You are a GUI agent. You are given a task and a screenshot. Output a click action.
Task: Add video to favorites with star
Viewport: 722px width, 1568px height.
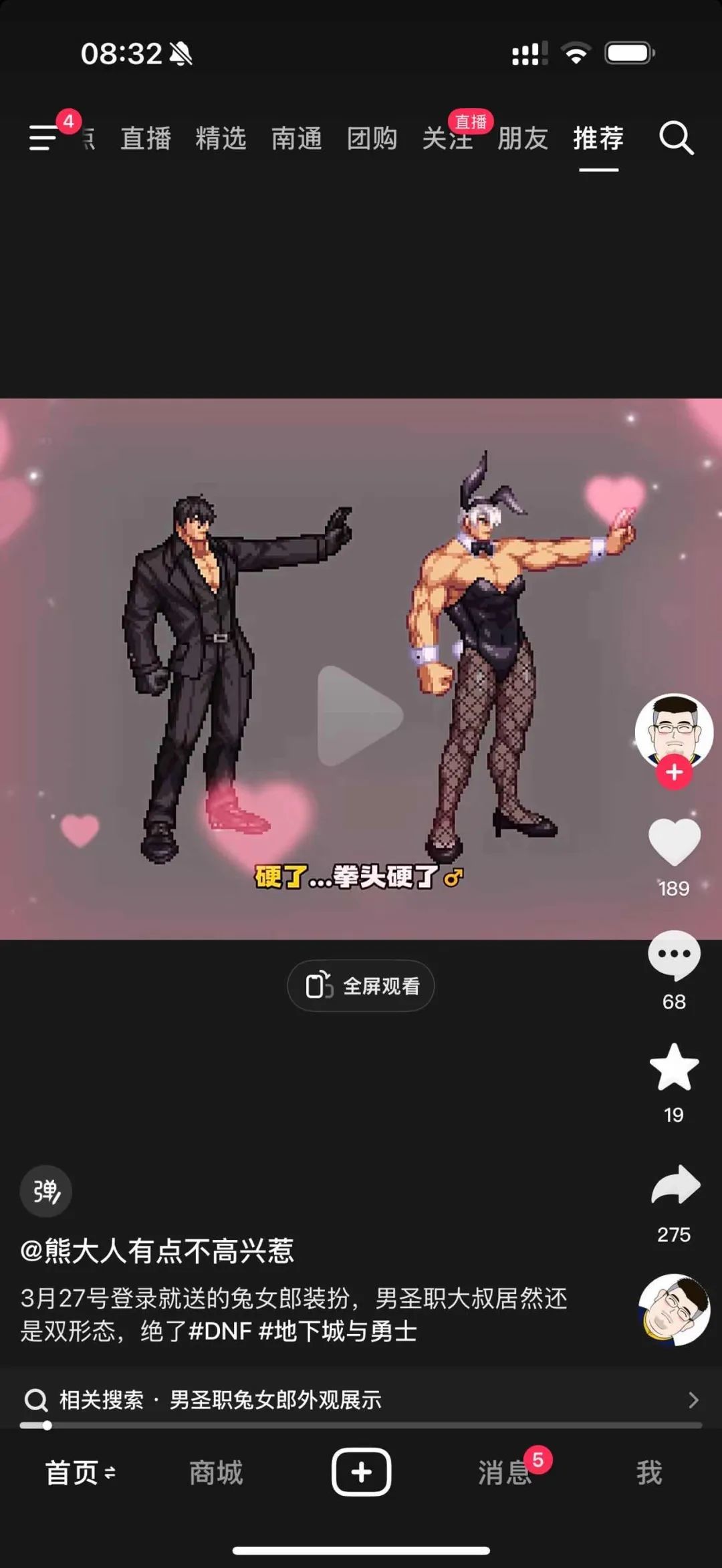click(674, 1067)
